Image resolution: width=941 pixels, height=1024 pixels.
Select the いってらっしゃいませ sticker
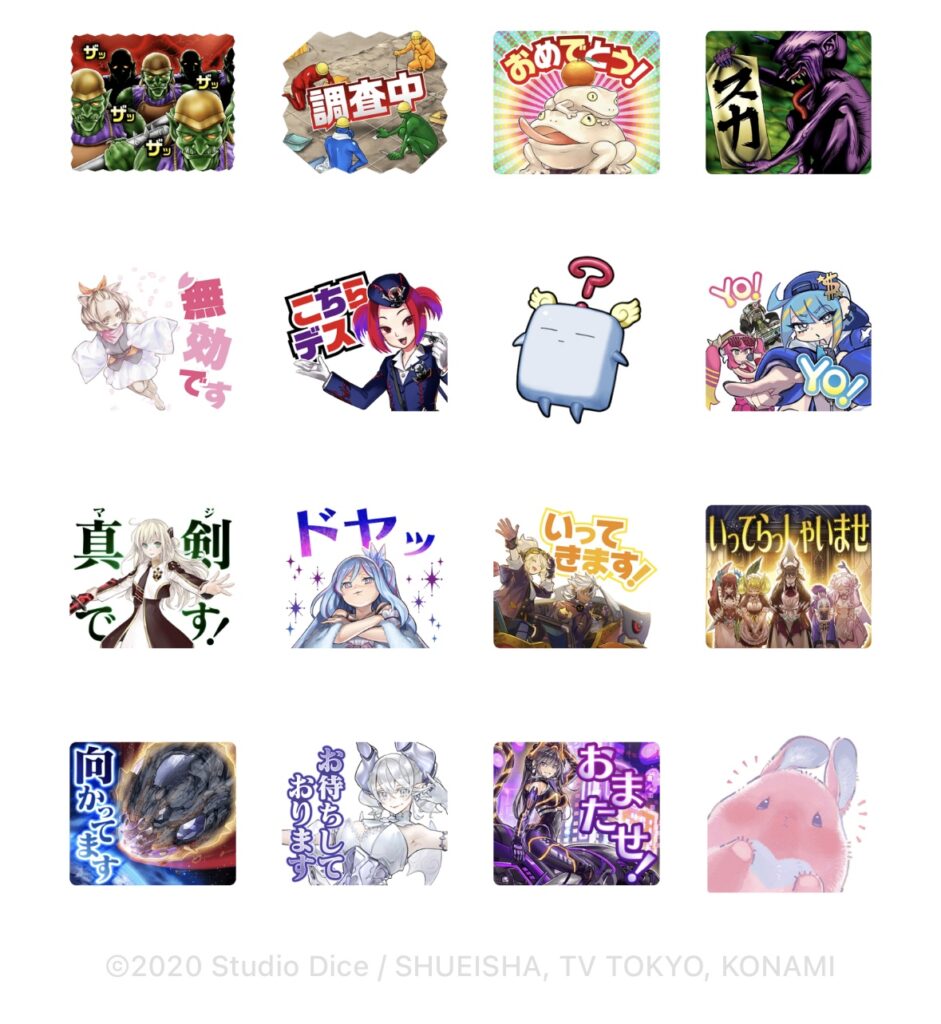(x=788, y=576)
